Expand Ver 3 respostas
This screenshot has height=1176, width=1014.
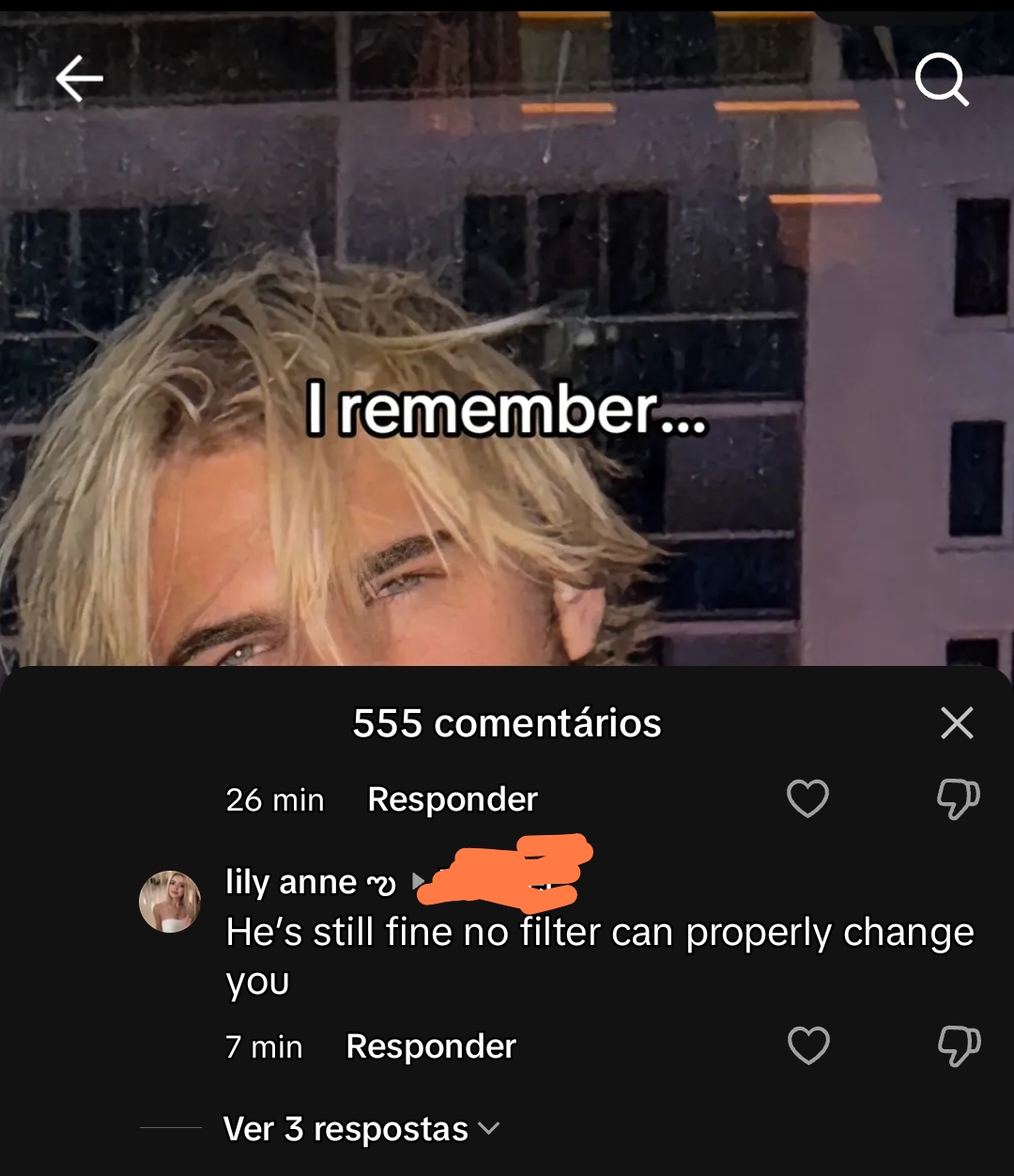[x=361, y=1129]
